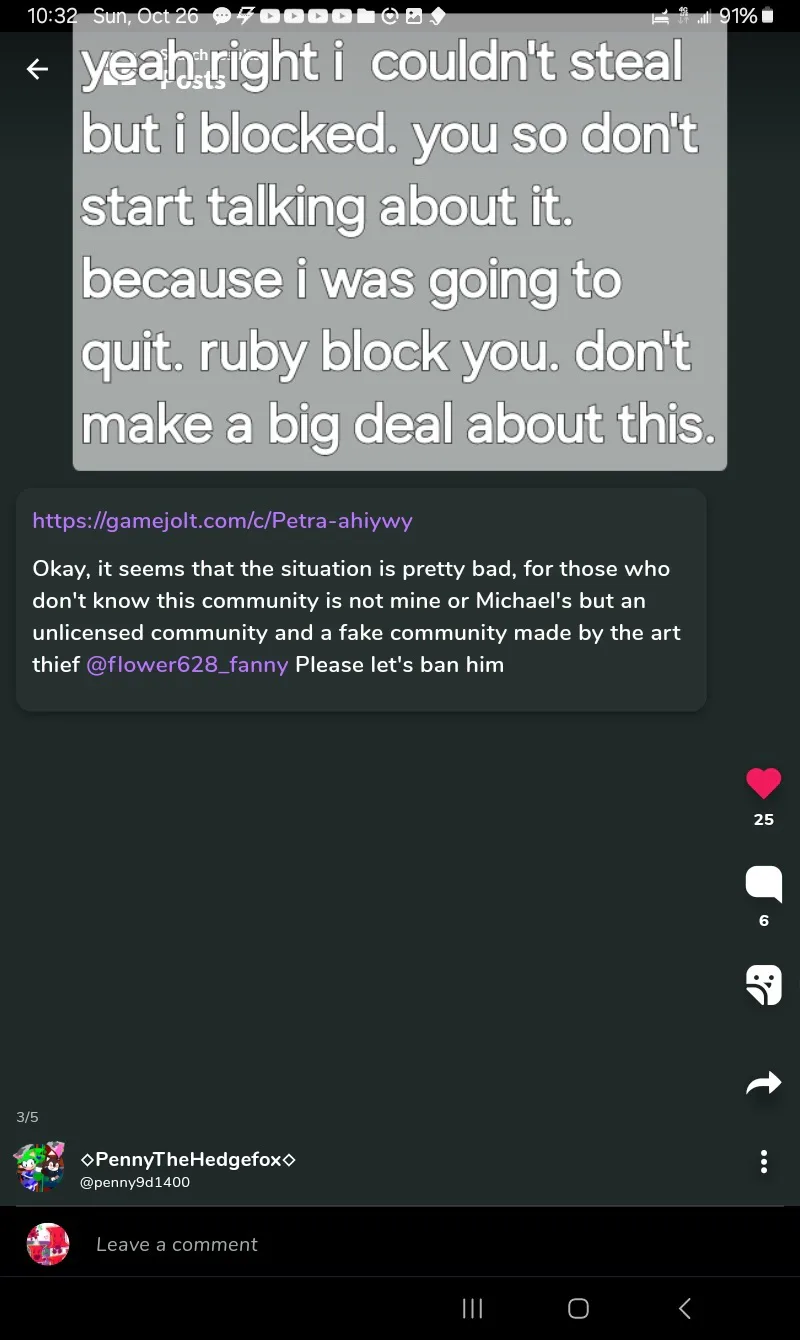This screenshot has width=800, height=1340.
Task: Share this post with the arrow icon
Action: [x=763, y=1083]
